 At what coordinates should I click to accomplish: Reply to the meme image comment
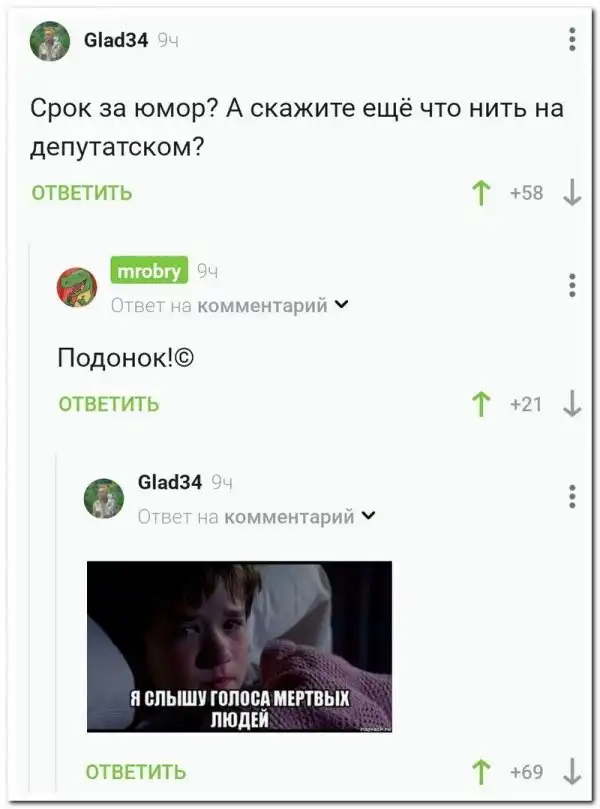136,771
